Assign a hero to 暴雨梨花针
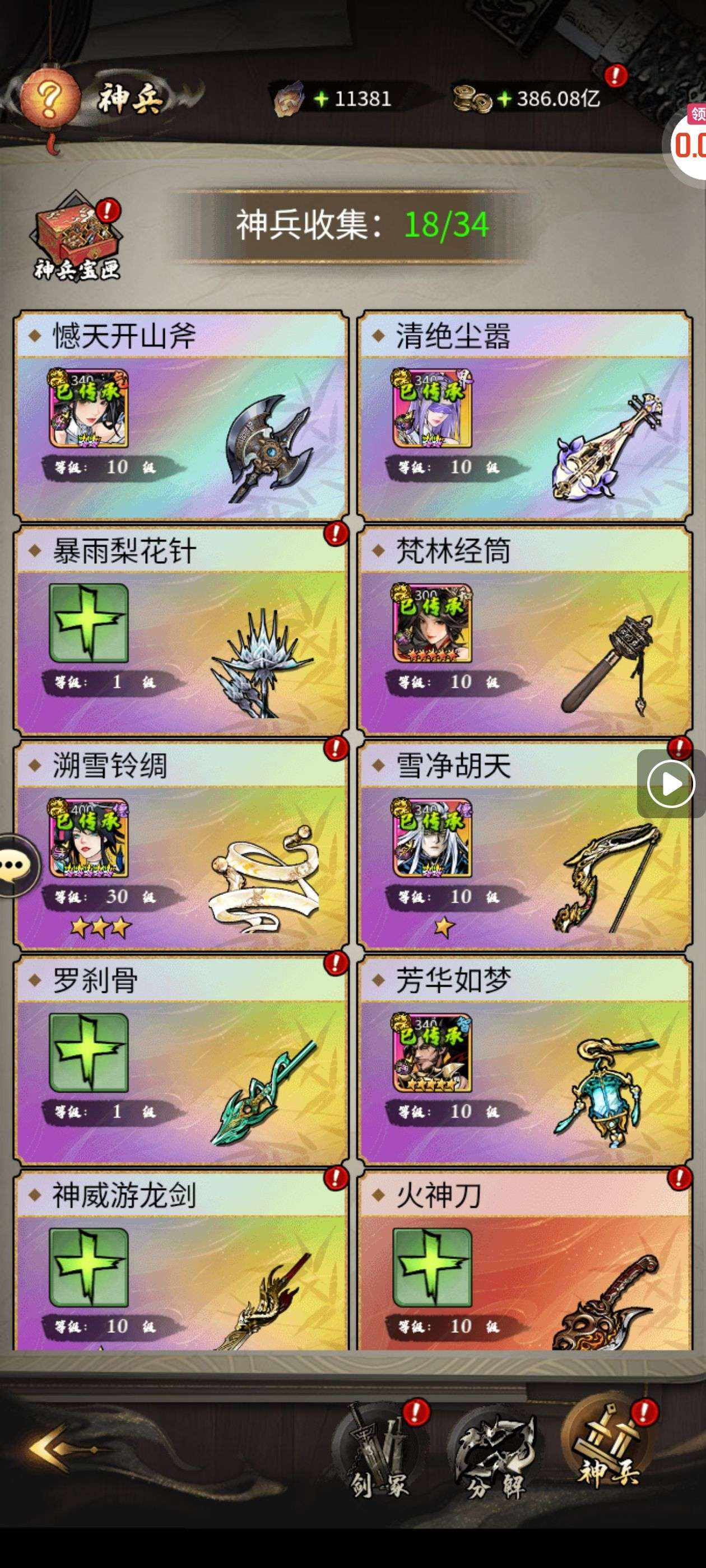 pos(89,623)
